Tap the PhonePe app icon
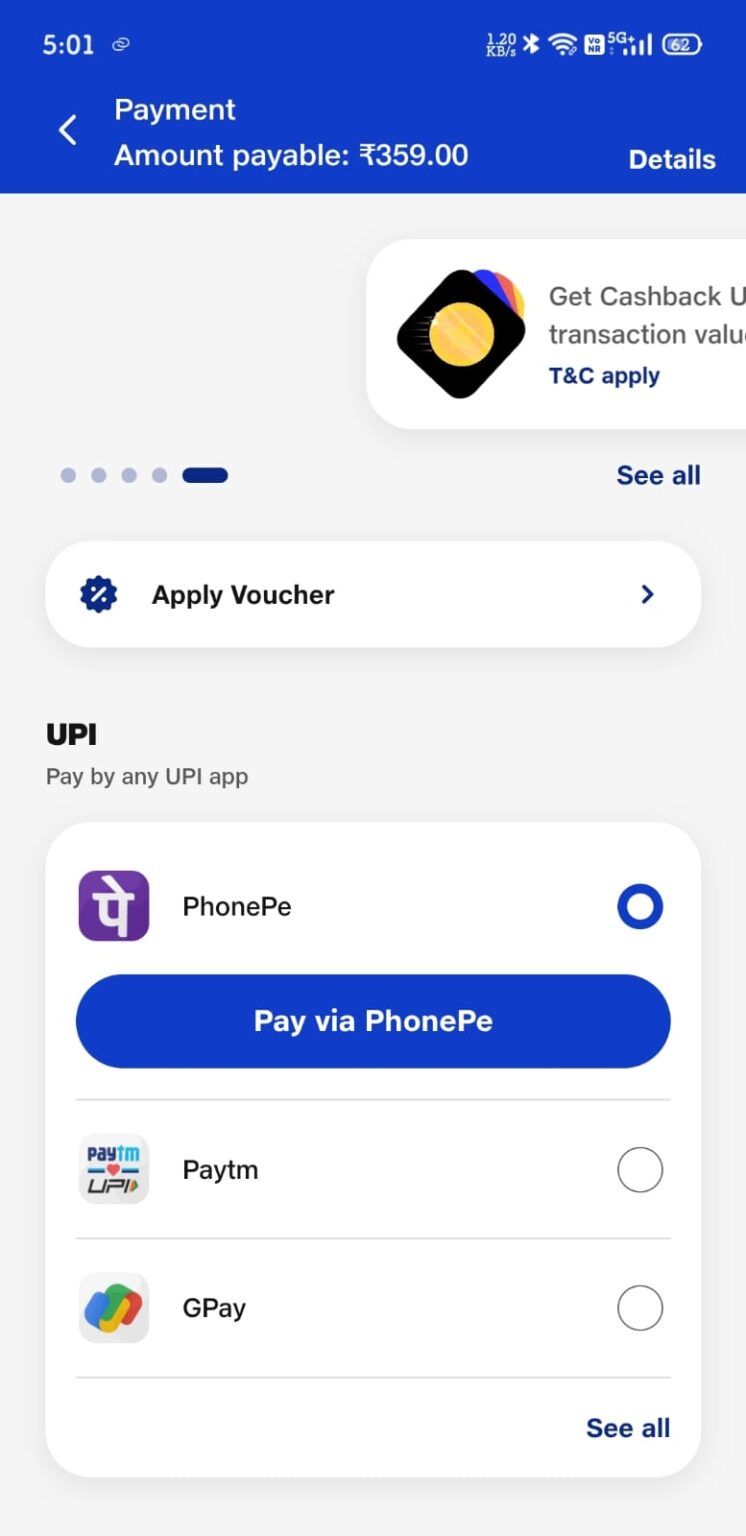This screenshot has height=1536, width=746. point(113,906)
